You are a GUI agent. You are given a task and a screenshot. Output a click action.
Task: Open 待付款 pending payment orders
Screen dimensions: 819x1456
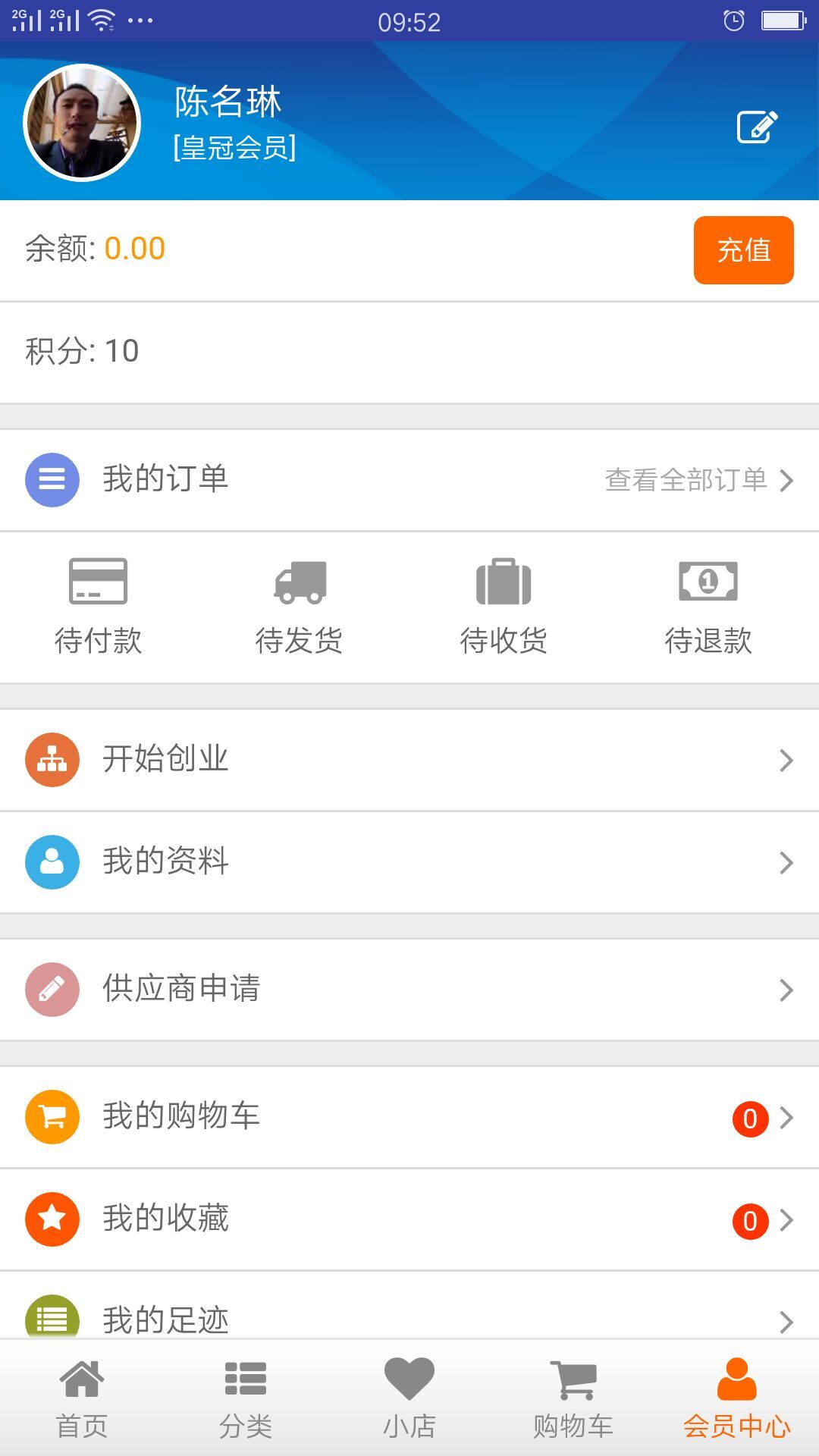pos(99,607)
